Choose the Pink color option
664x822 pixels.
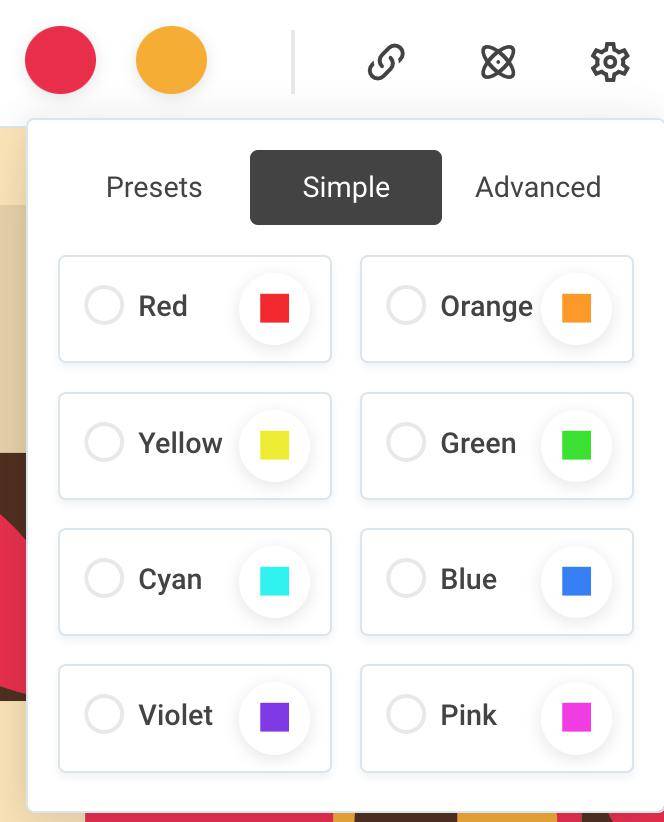407,715
